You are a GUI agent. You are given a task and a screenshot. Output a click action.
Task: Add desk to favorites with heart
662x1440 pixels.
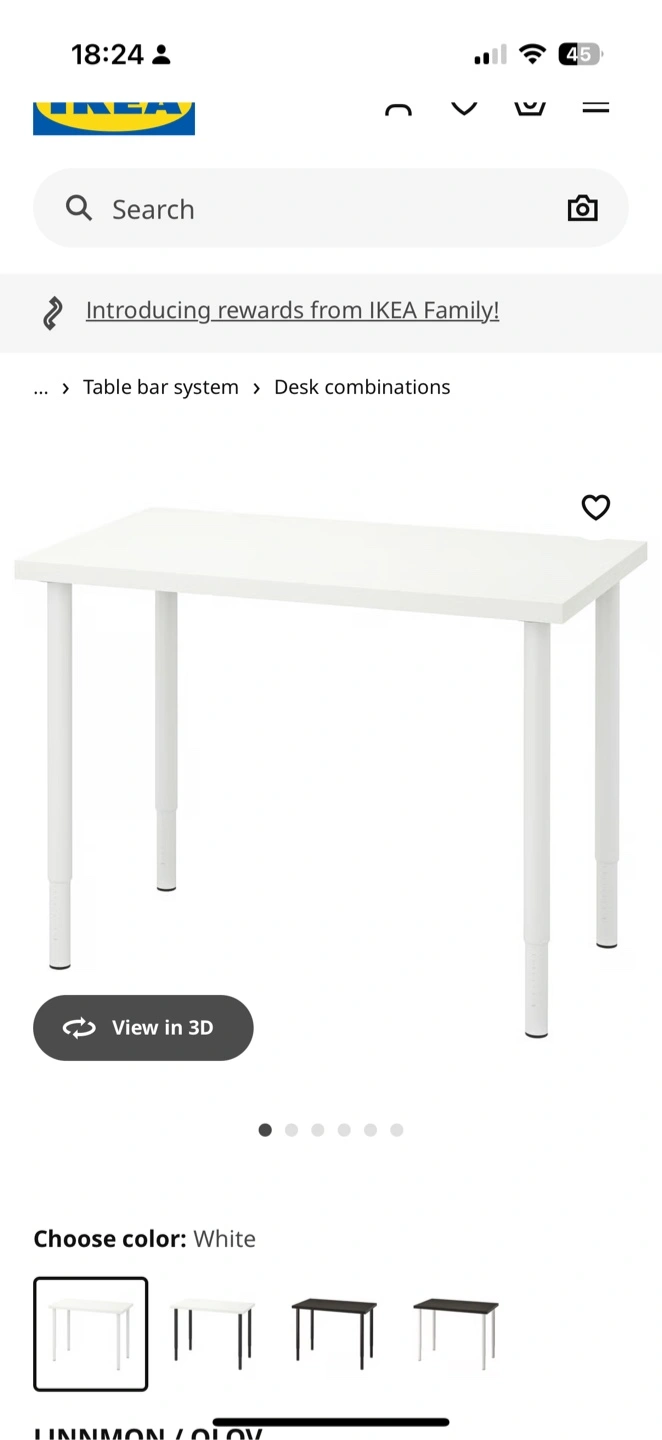[x=595, y=507]
